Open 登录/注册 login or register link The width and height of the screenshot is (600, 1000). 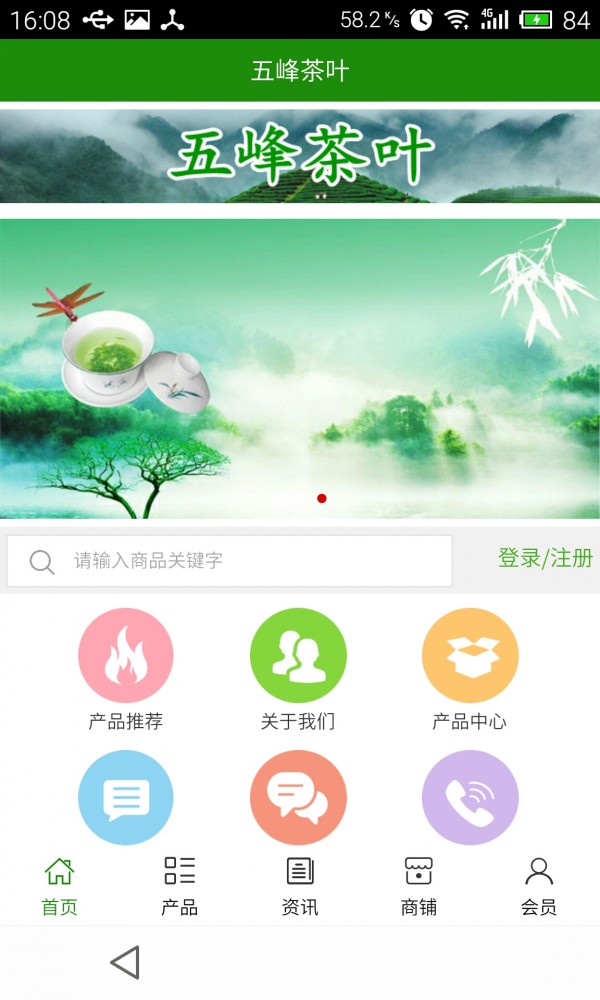coord(545,559)
